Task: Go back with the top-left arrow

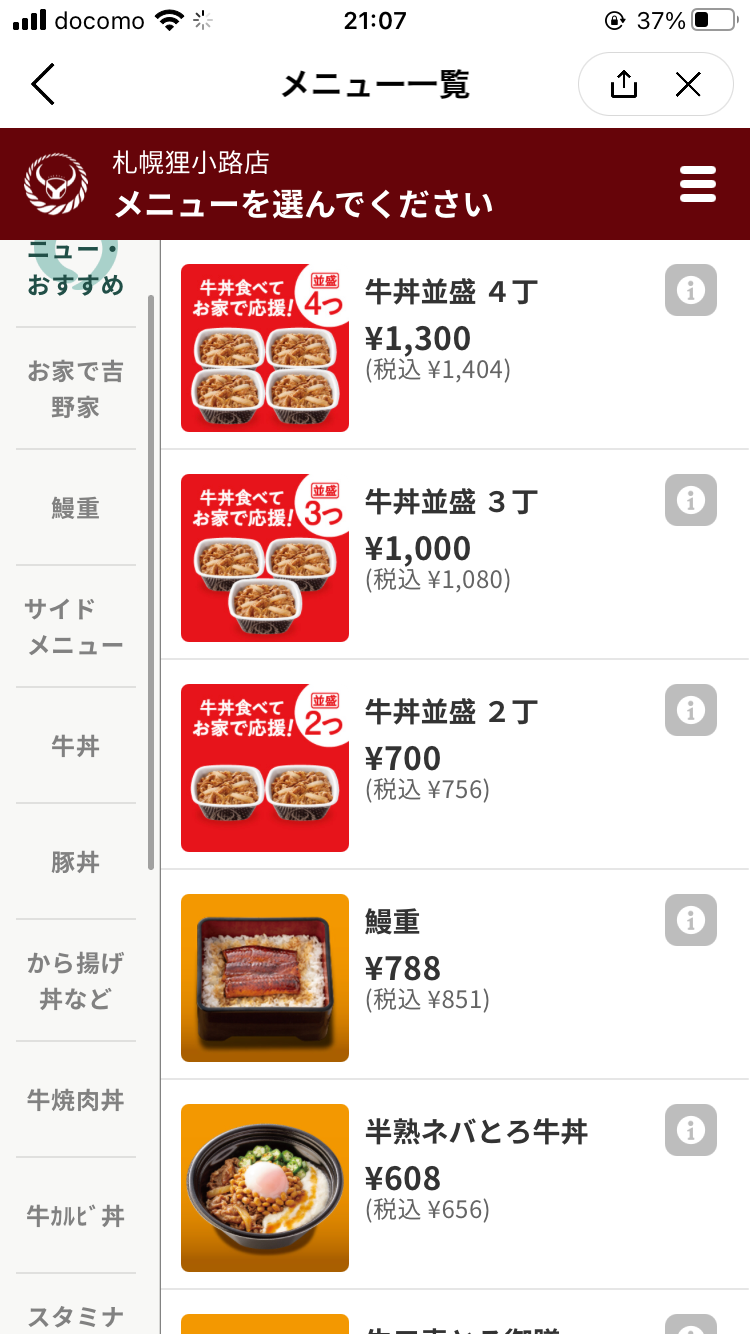Action: click(43, 85)
